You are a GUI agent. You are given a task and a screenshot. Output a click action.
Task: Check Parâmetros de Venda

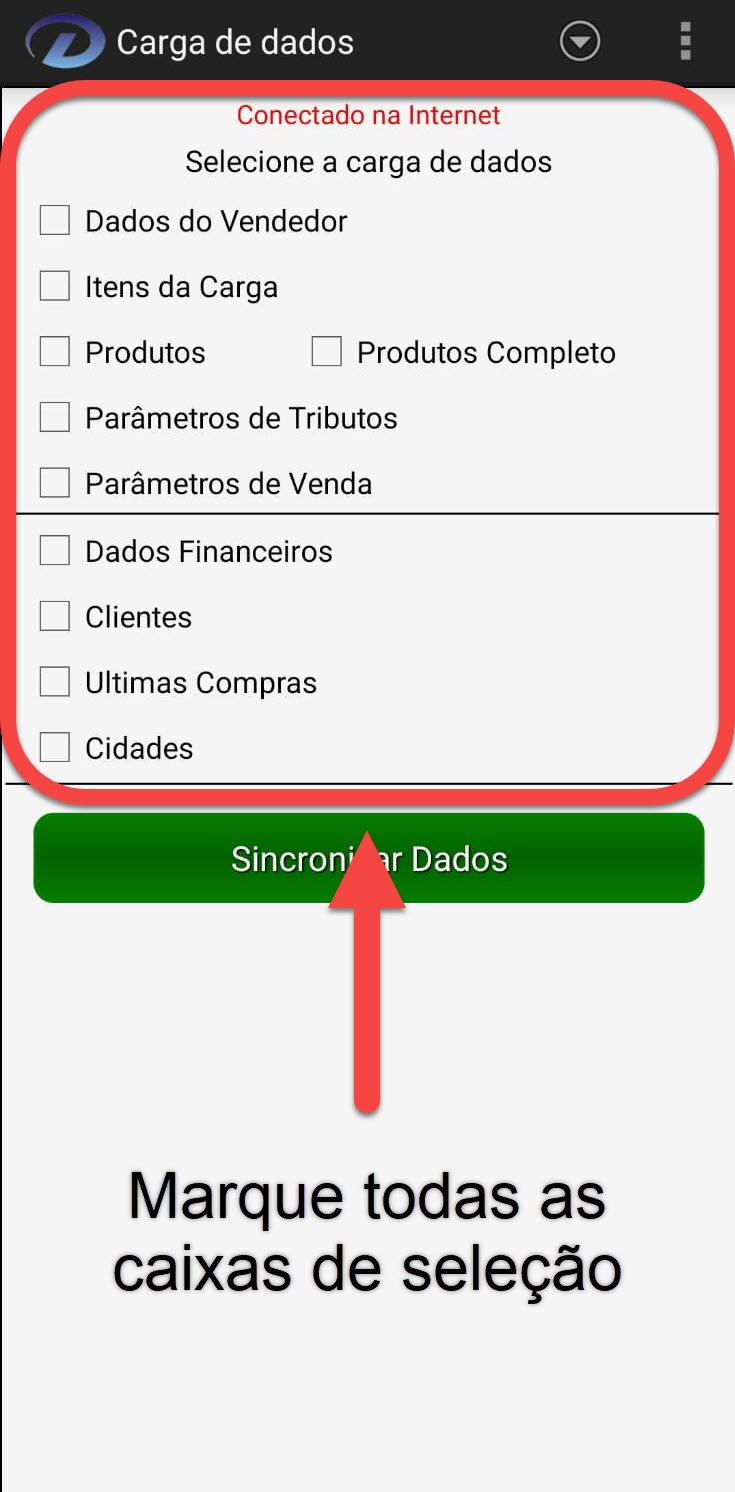click(x=55, y=483)
